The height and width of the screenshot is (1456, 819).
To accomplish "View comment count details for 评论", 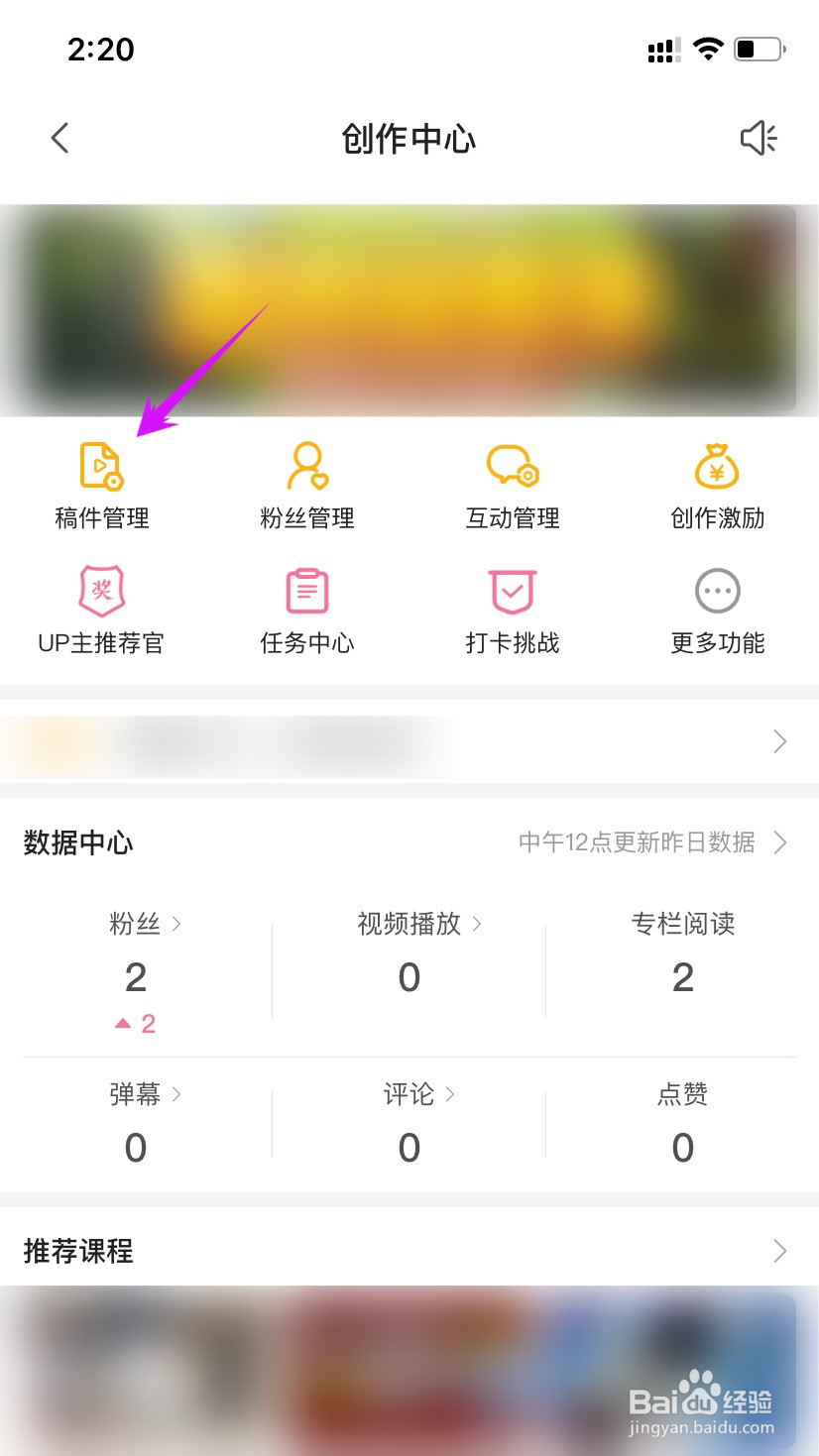I will (451, 1095).
